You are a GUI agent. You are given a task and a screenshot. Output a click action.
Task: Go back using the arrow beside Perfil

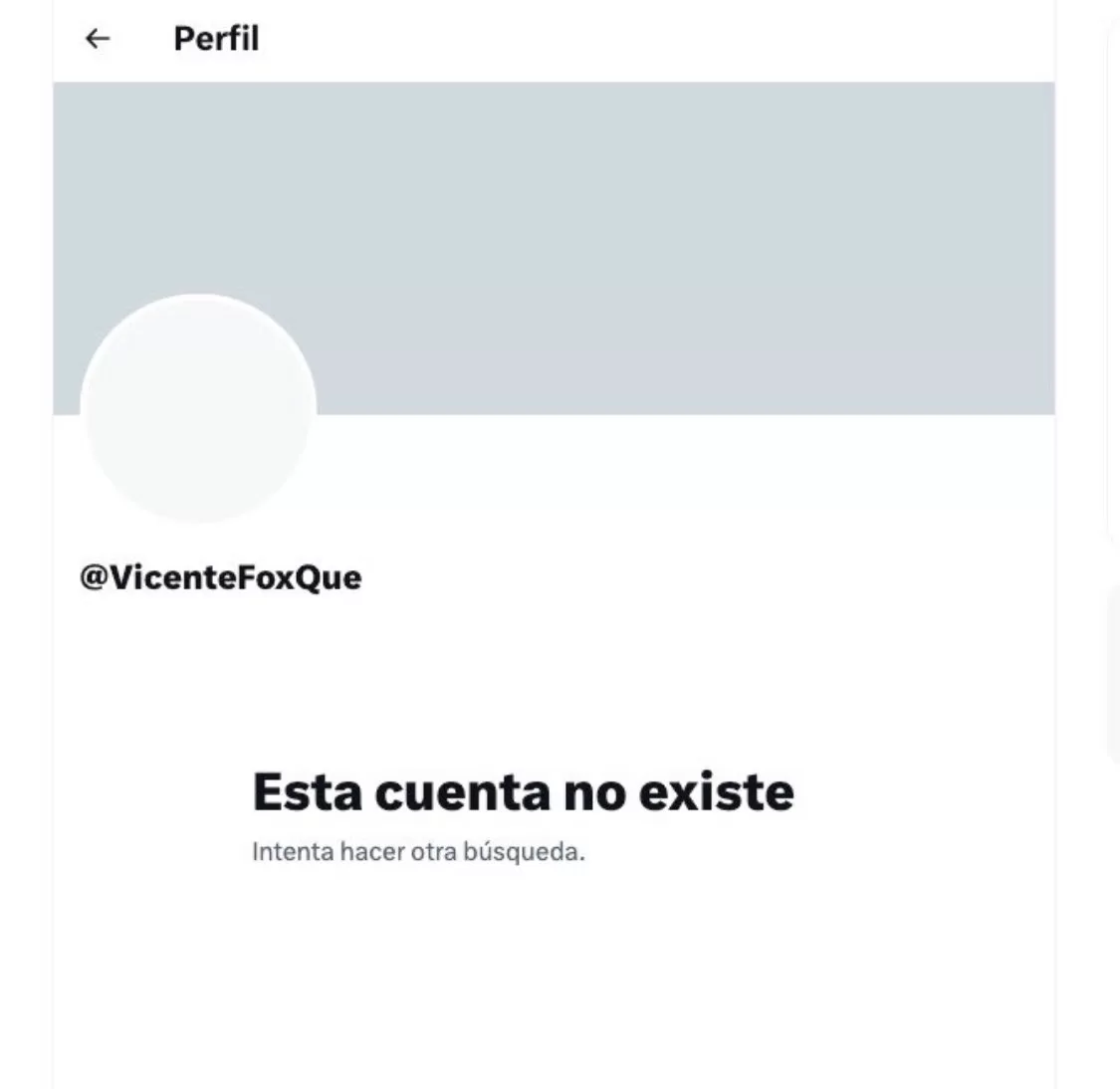(x=97, y=39)
